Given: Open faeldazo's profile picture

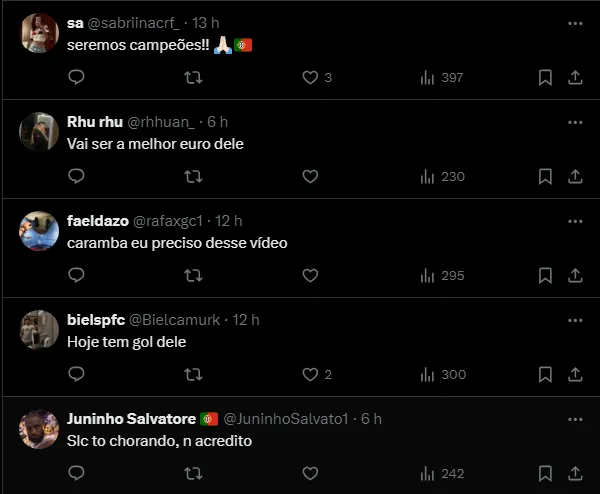Looking at the screenshot, I should (40, 232).
